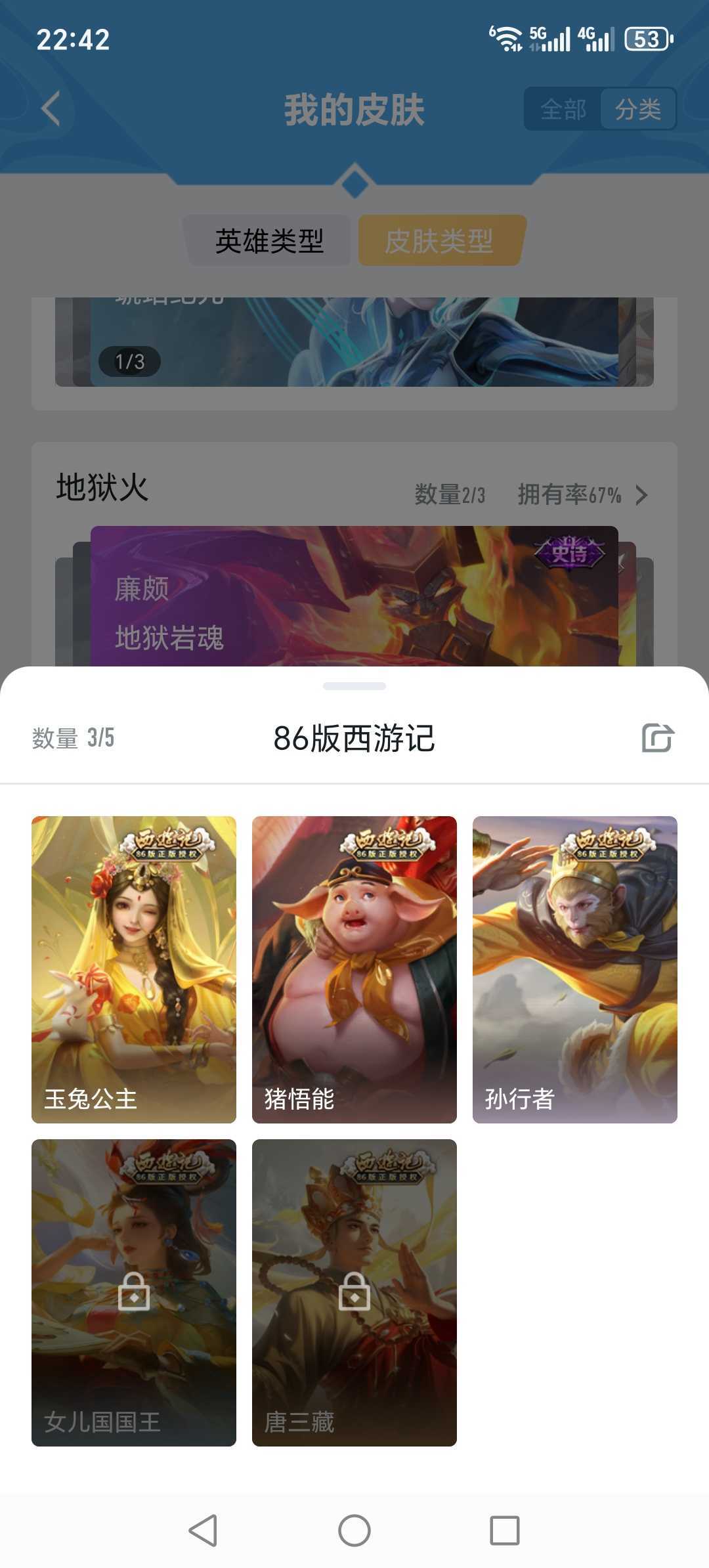Viewport: 709px width, 1568px height.
Task: Open the recent apps overview
Action: click(505, 1531)
